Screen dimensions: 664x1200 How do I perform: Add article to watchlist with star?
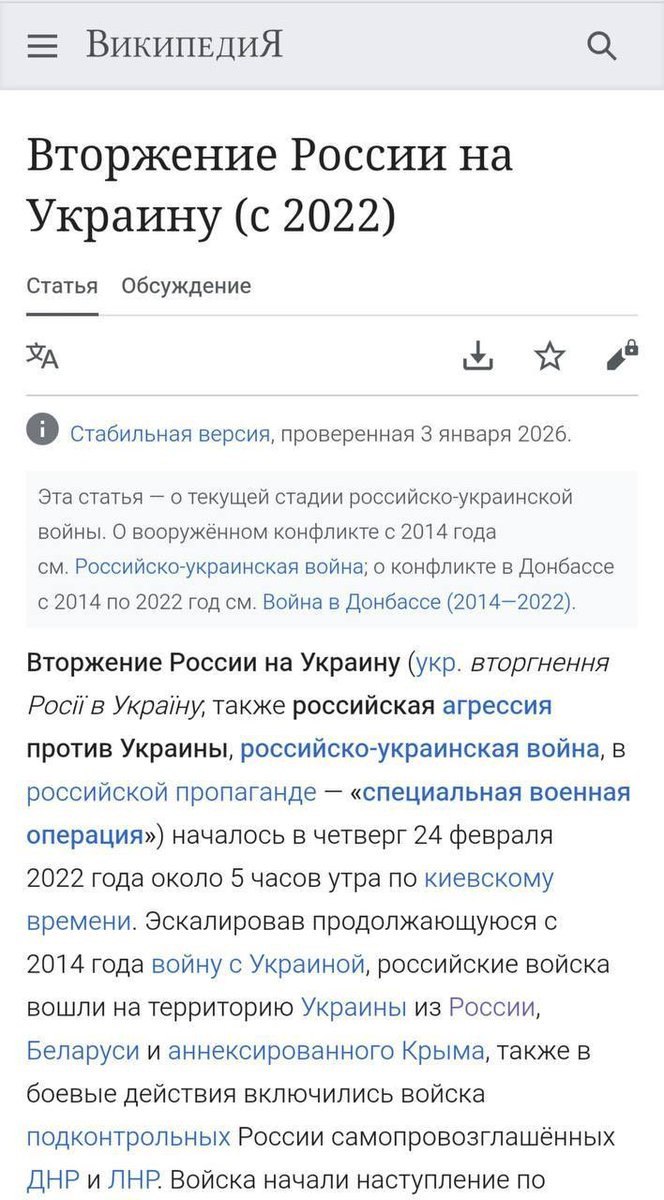tap(550, 355)
